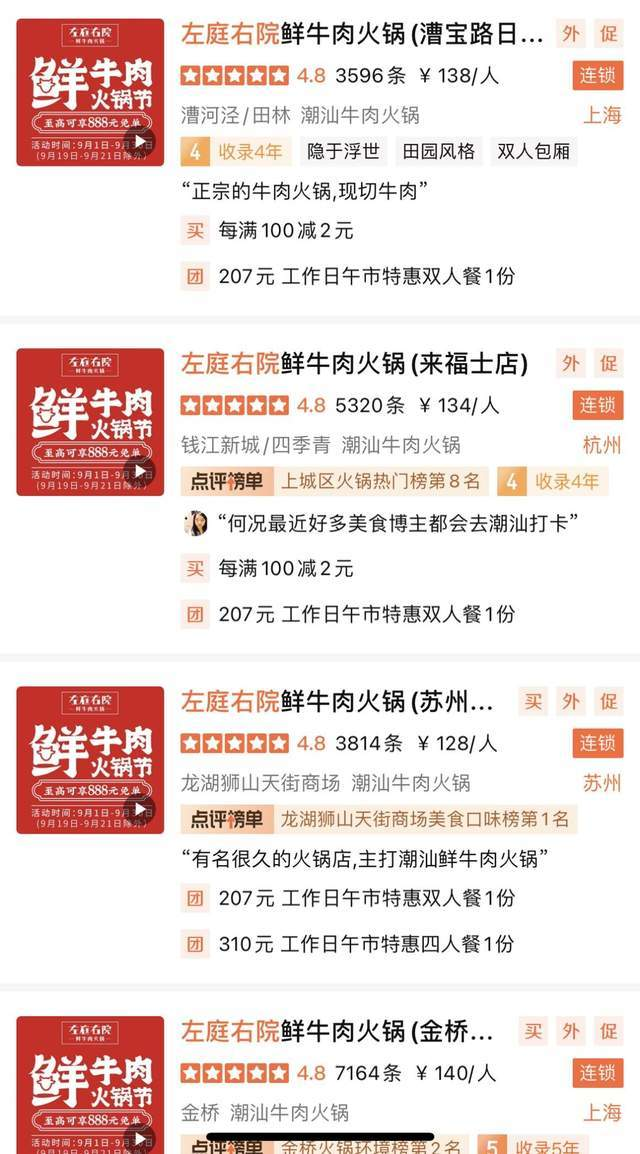Image resolution: width=640 pixels, height=1154 pixels.
Task: Open 310元 四人餐 deal under 苏州 branch
Action: coord(366,943)
